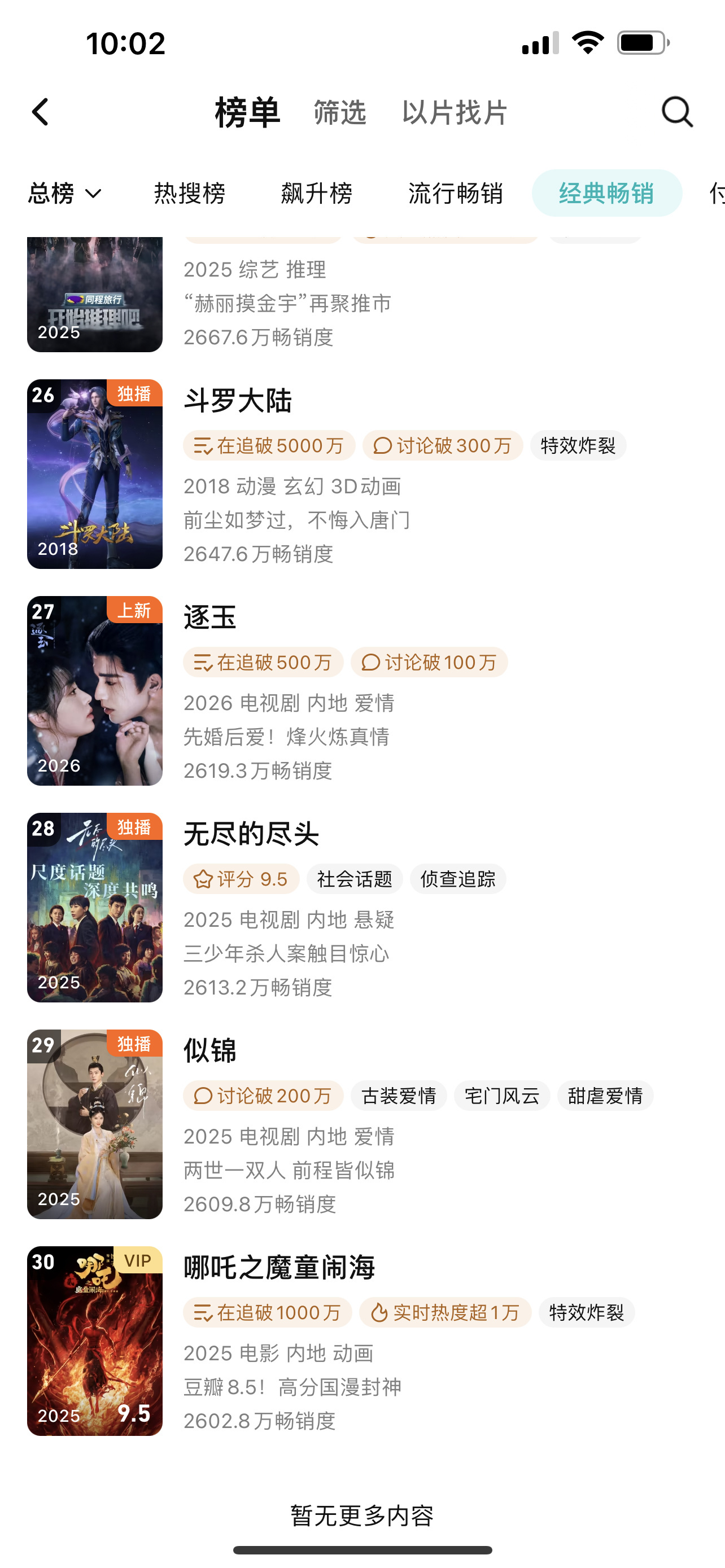The image size is (725, 1568).
Task: Open the 哪吒之魔童闹海 entry
Action: (x=362, y=1341)
